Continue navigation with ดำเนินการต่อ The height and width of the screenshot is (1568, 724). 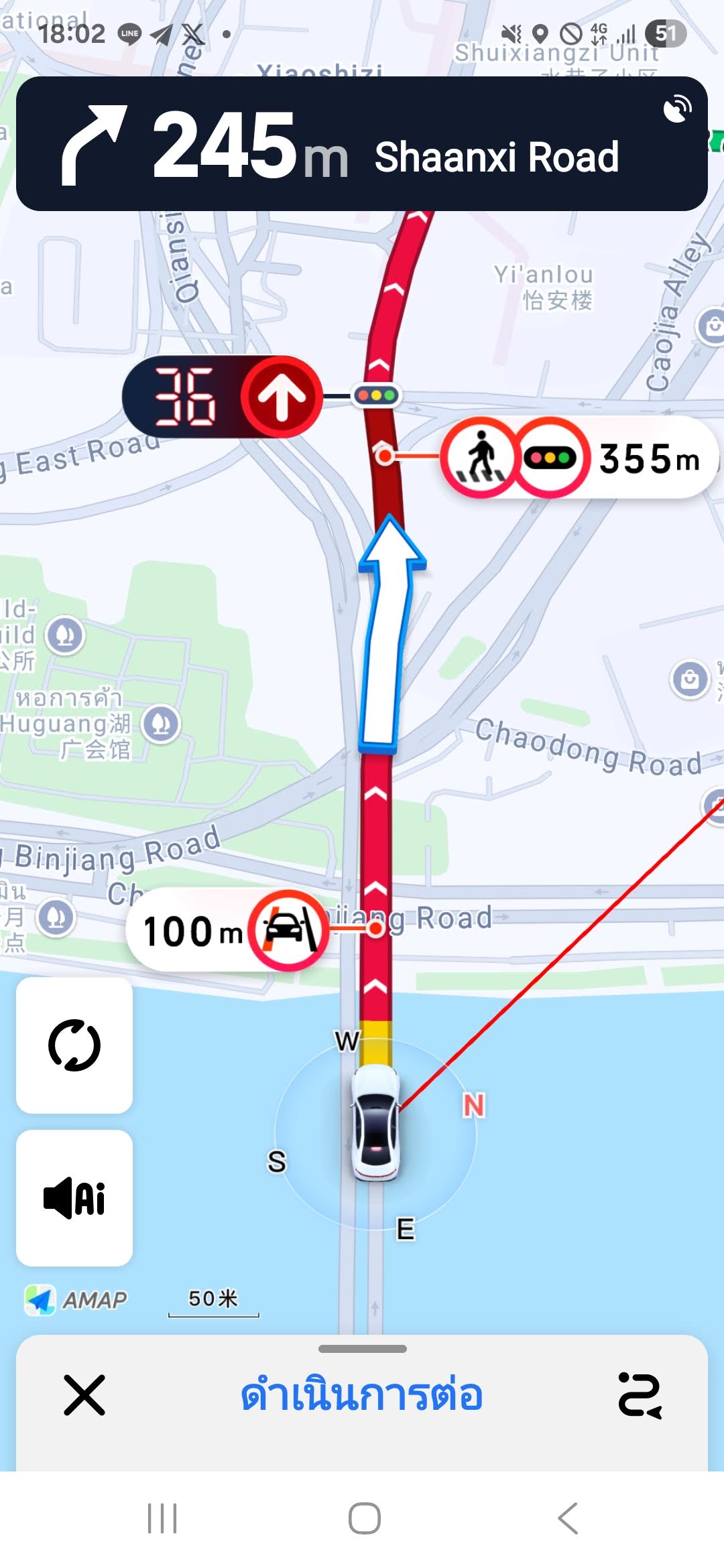point(362,1395)
